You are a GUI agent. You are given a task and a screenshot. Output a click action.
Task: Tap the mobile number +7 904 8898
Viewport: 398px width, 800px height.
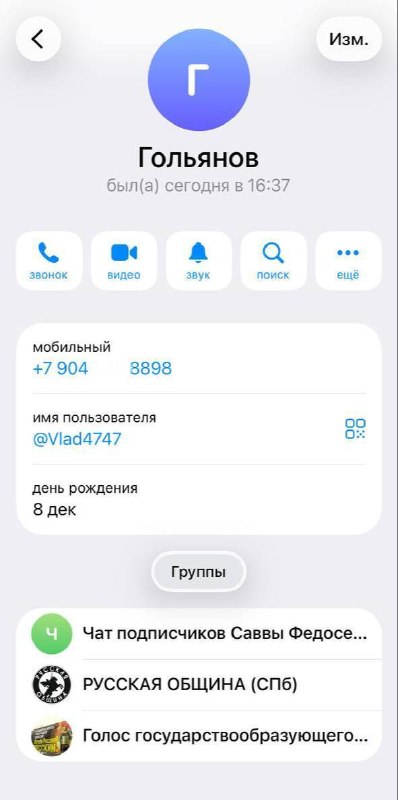102,368
